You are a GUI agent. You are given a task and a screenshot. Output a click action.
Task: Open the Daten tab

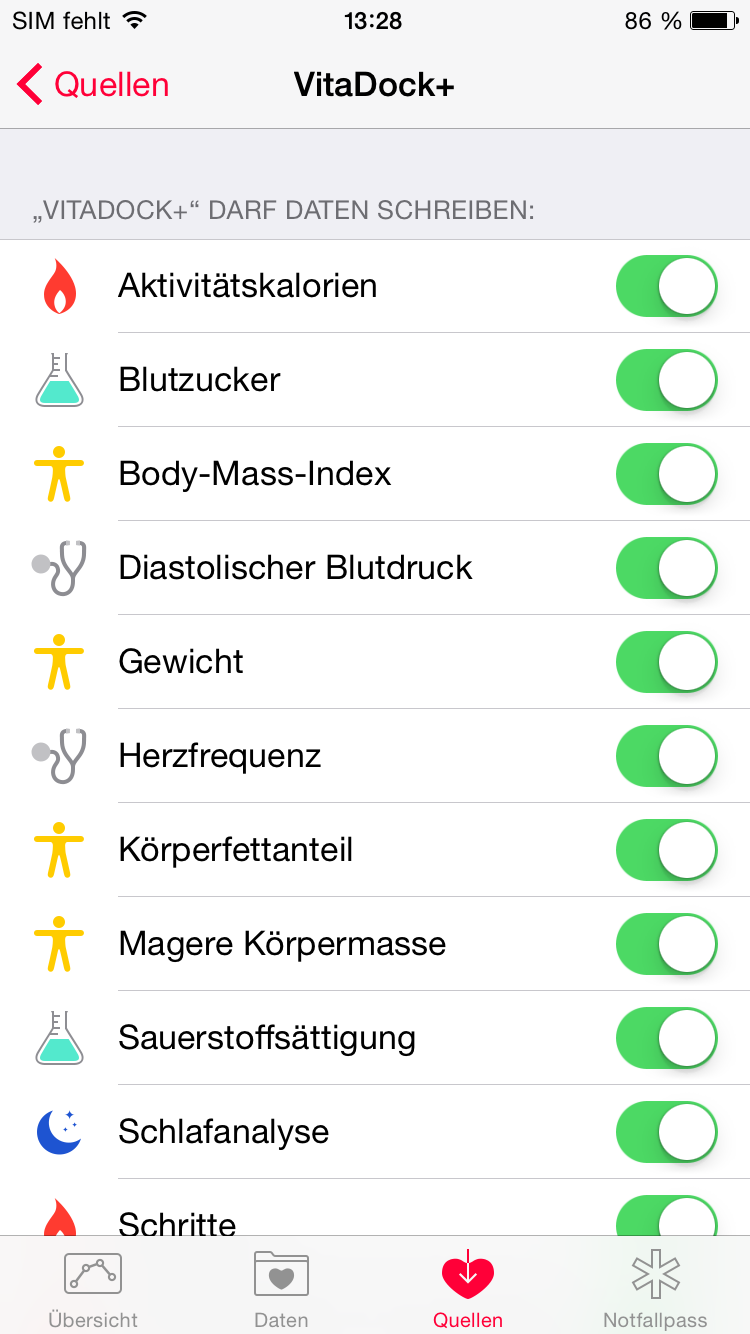(x=281, y=1288)
